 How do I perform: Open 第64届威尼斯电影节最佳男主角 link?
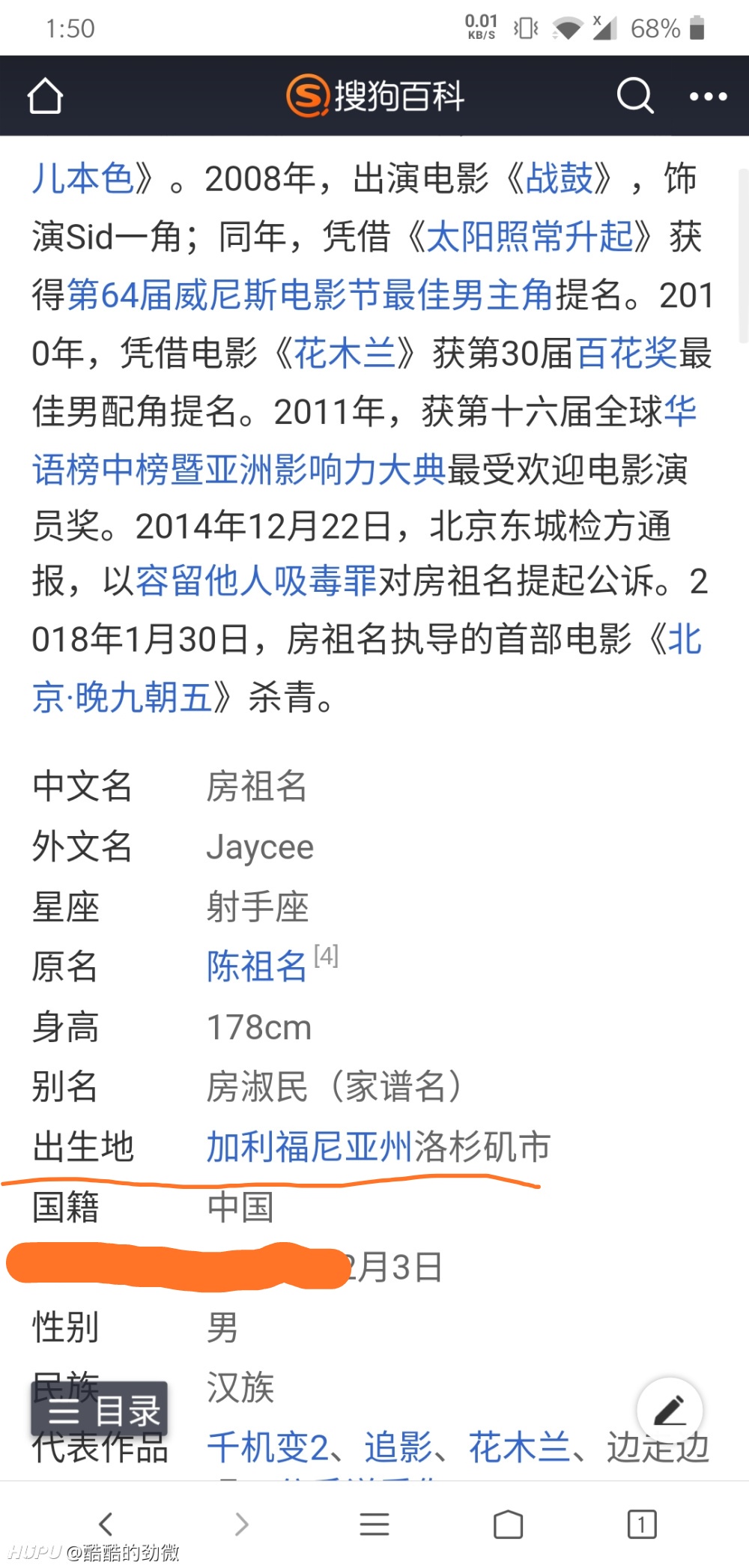click(x=310, y=295)
